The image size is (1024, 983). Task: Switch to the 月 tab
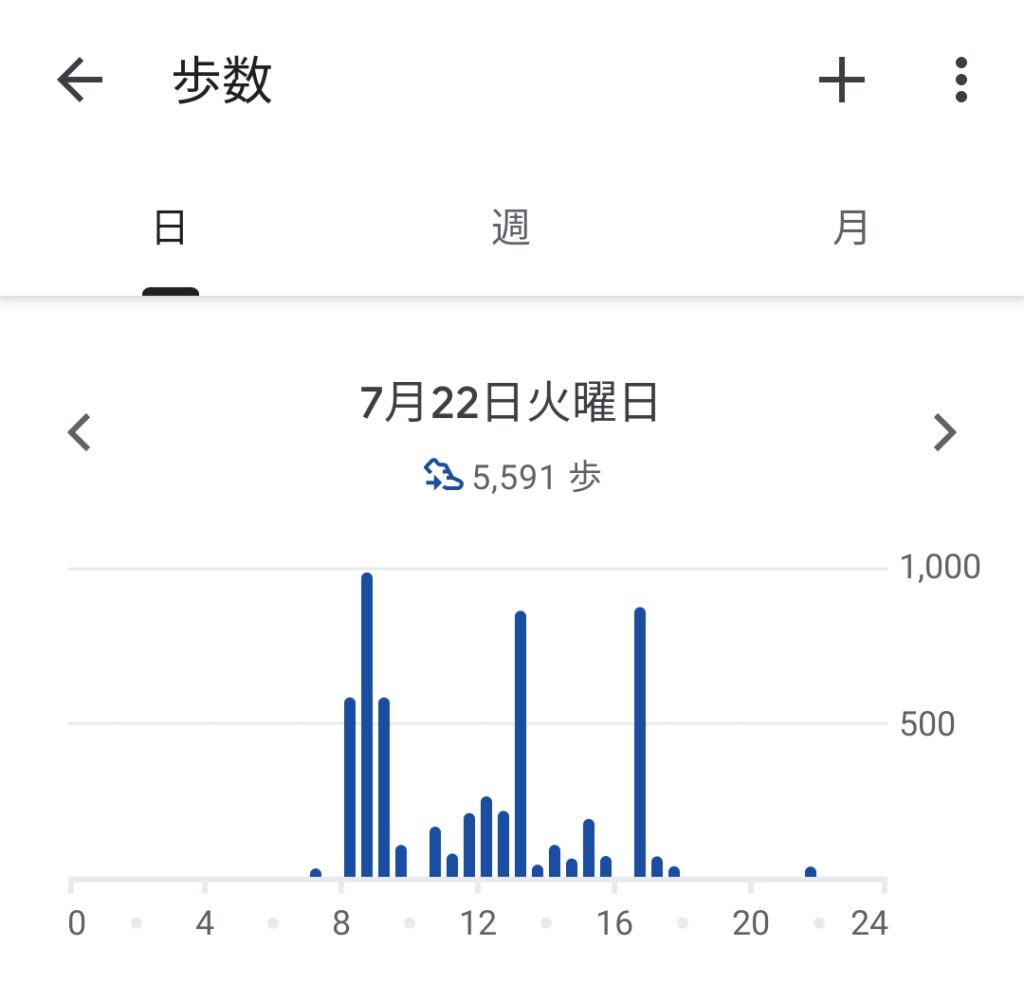pyautogui.click(x=851, y=229)
